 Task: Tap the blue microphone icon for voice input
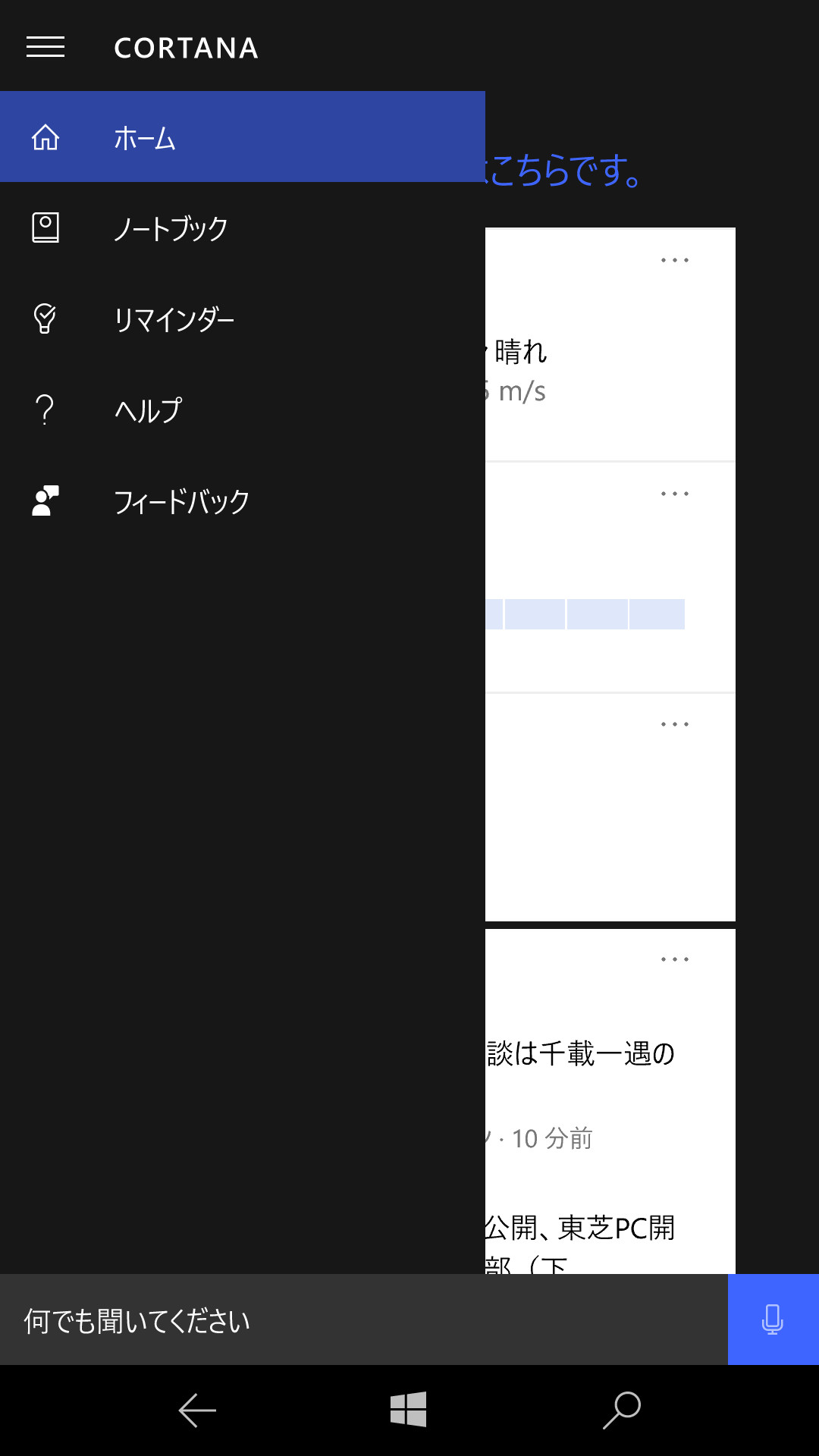pos(771,1319)
